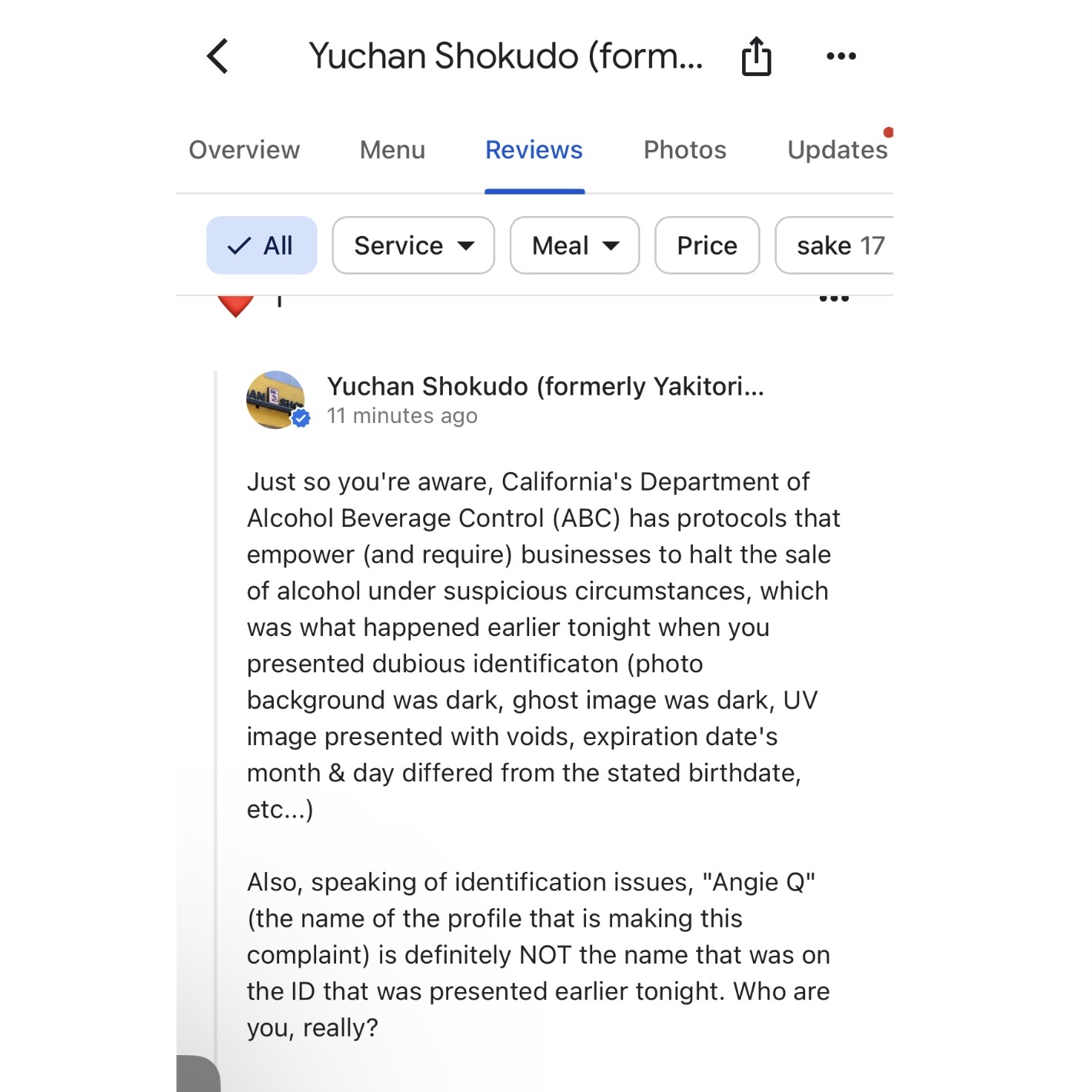Expand the Meal filter dropdown
This screenshot has height=1092, width=1092.
tap(574, 246)
